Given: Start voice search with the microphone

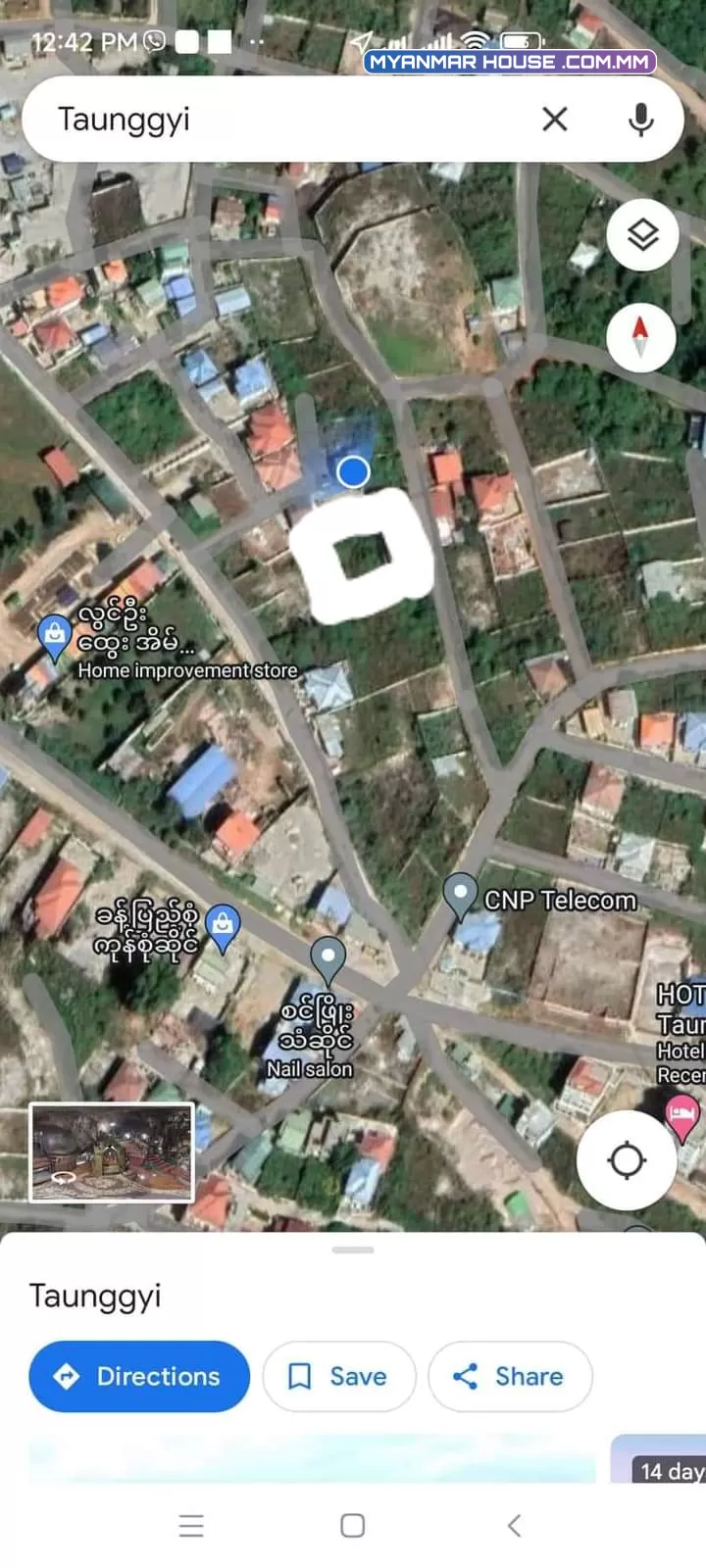Looking at the screenshot, I should 641,120.
